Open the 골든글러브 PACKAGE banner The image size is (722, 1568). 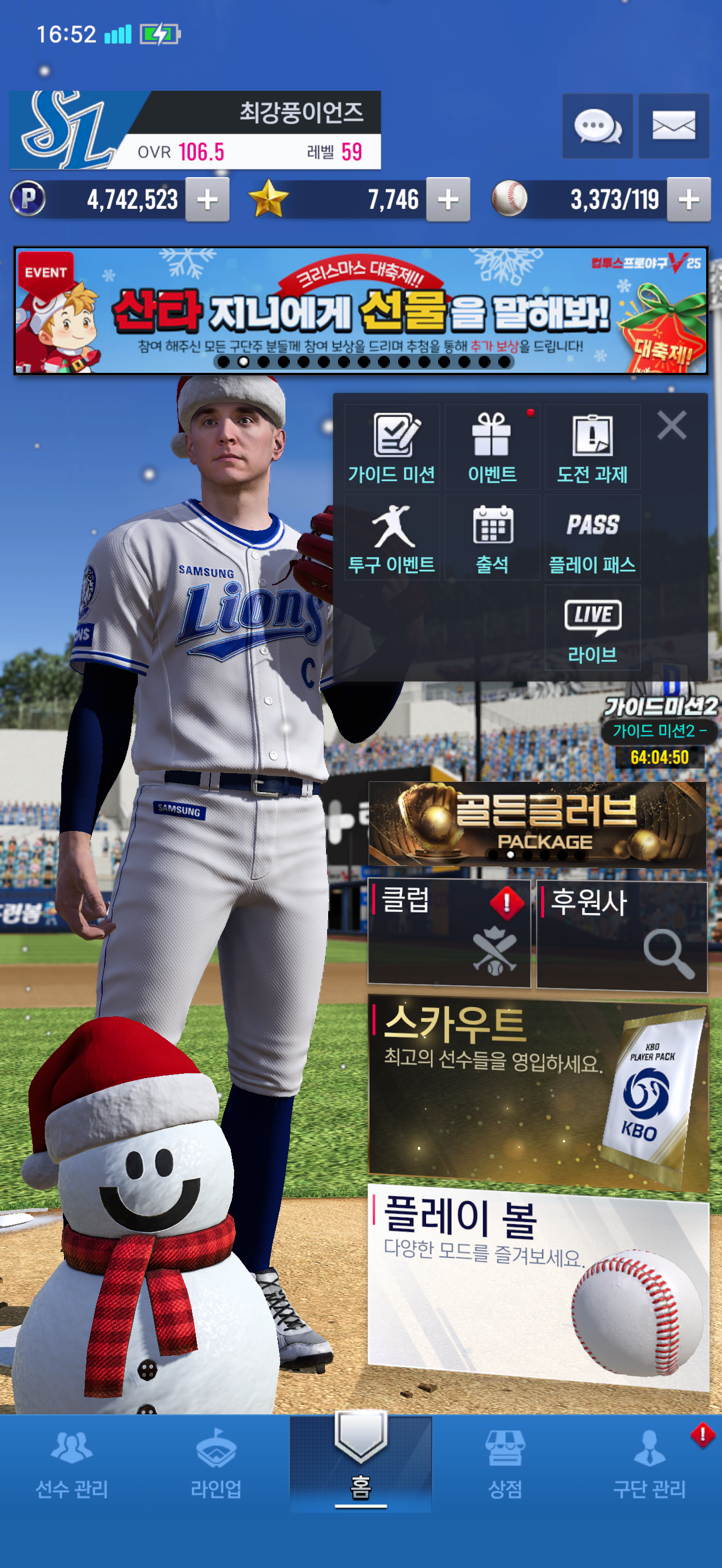(x=537, y=824)
